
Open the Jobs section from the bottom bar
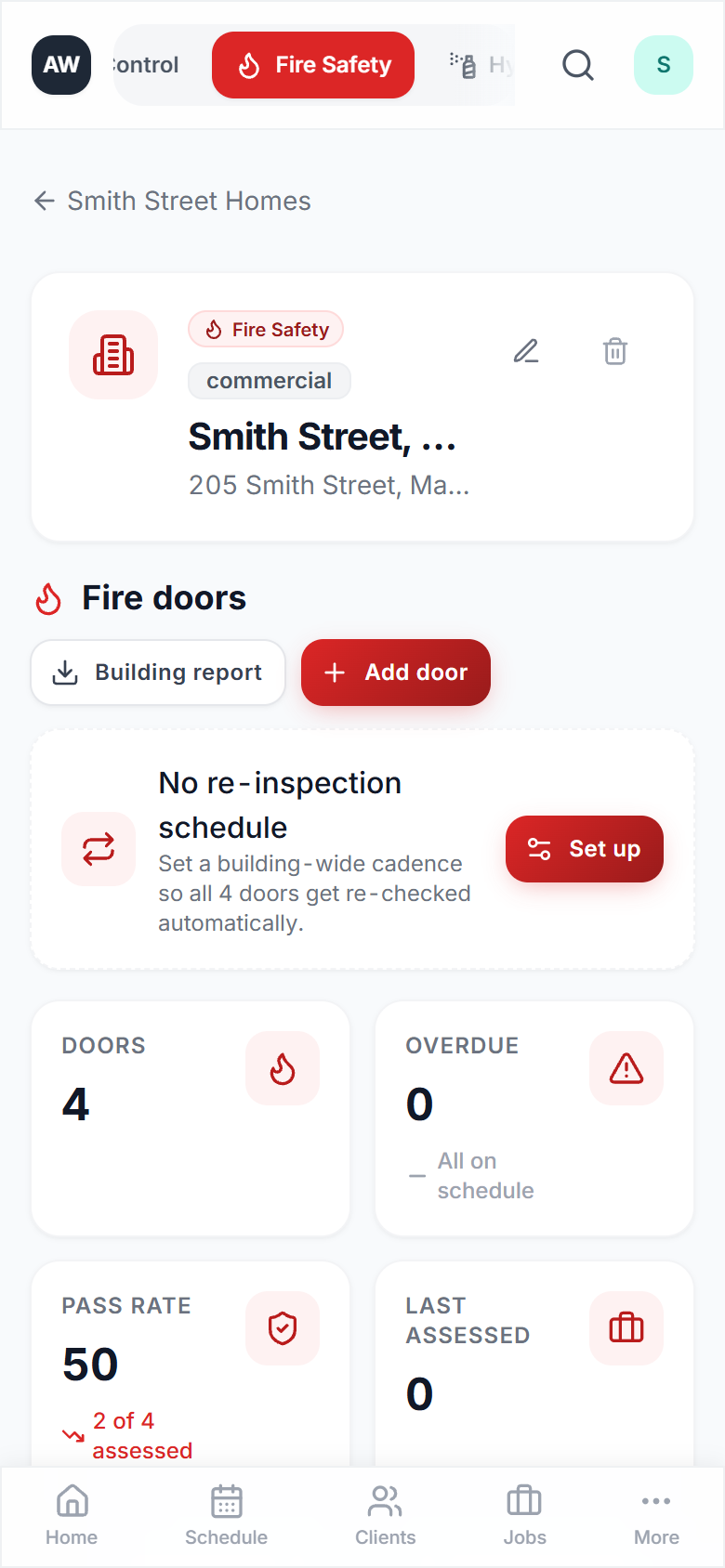coord(523,1514)
